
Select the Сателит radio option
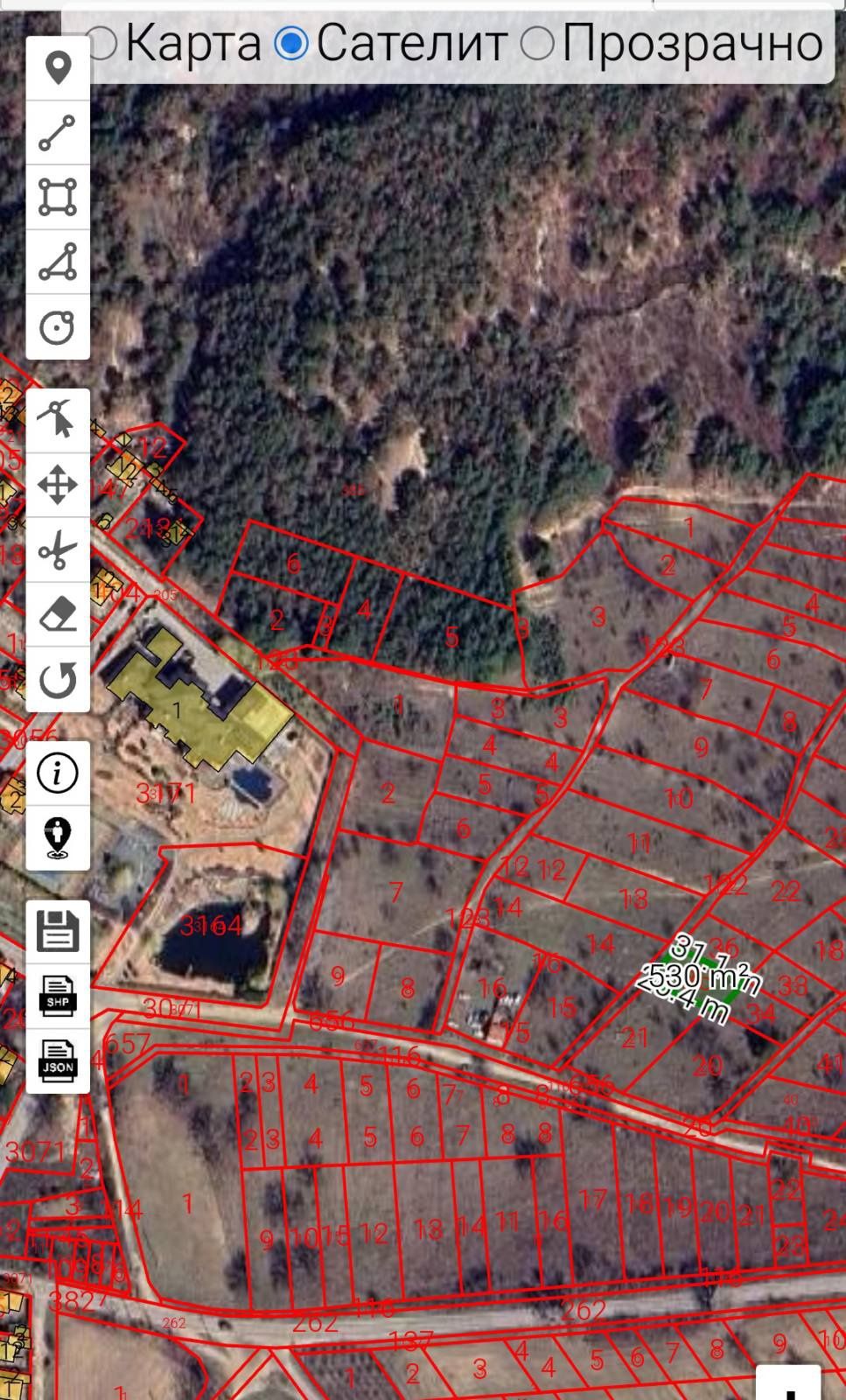pyautogui.click(x=291, y=43)
